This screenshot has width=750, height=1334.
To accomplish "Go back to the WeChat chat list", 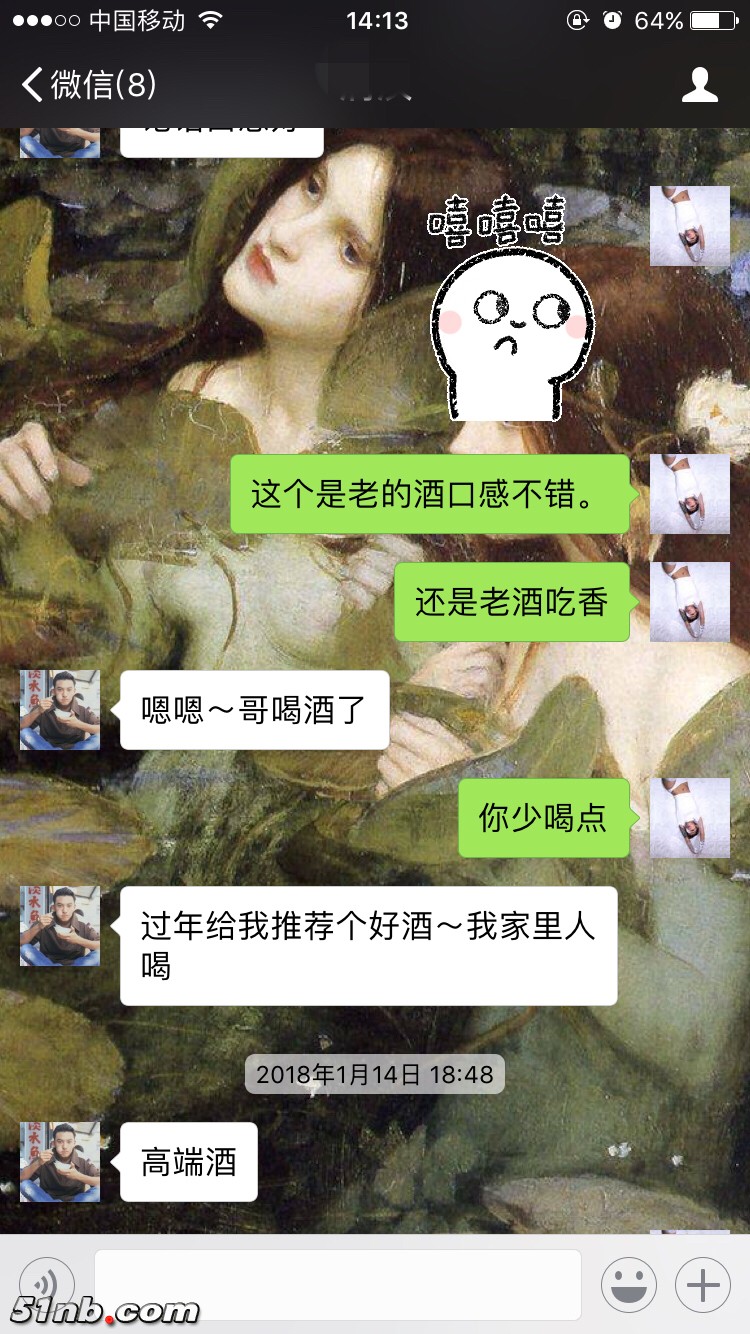I will 88,85.
